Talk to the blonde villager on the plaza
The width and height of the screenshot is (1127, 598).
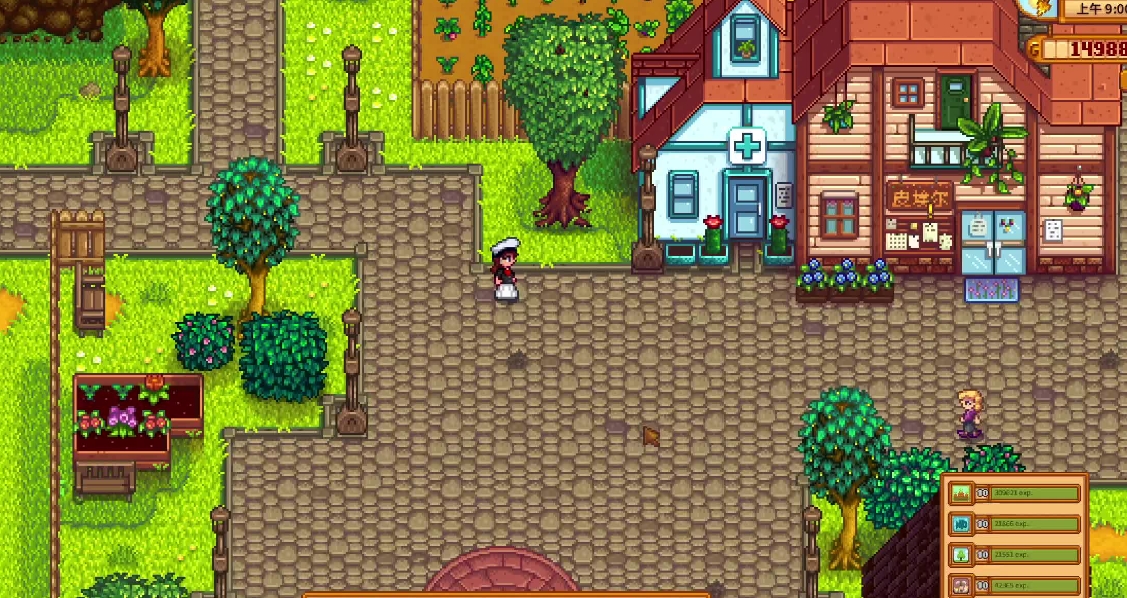point(968,414)
